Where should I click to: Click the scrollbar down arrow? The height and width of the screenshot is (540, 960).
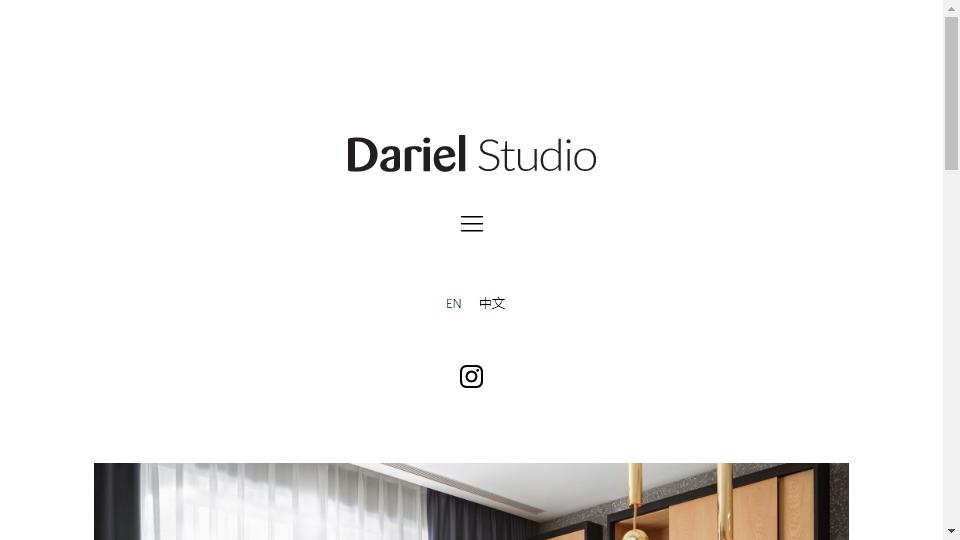pyautogui.click(x=951, y=531)
